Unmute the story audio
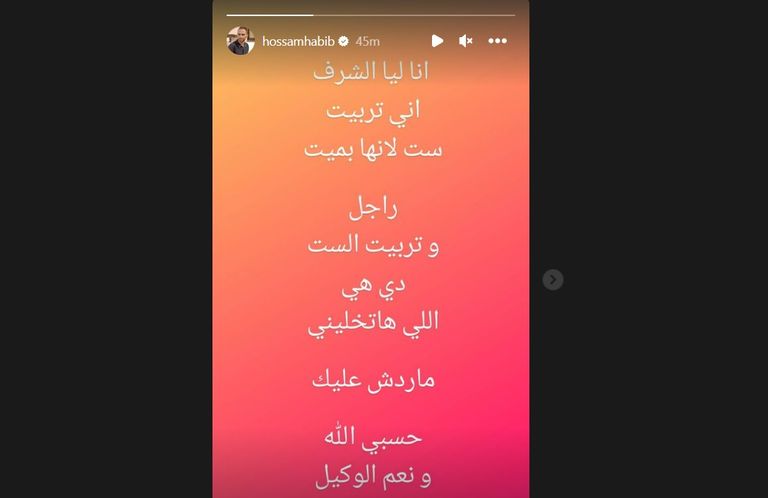The width and height of the screenshot is (768, 498). (466, 41)
